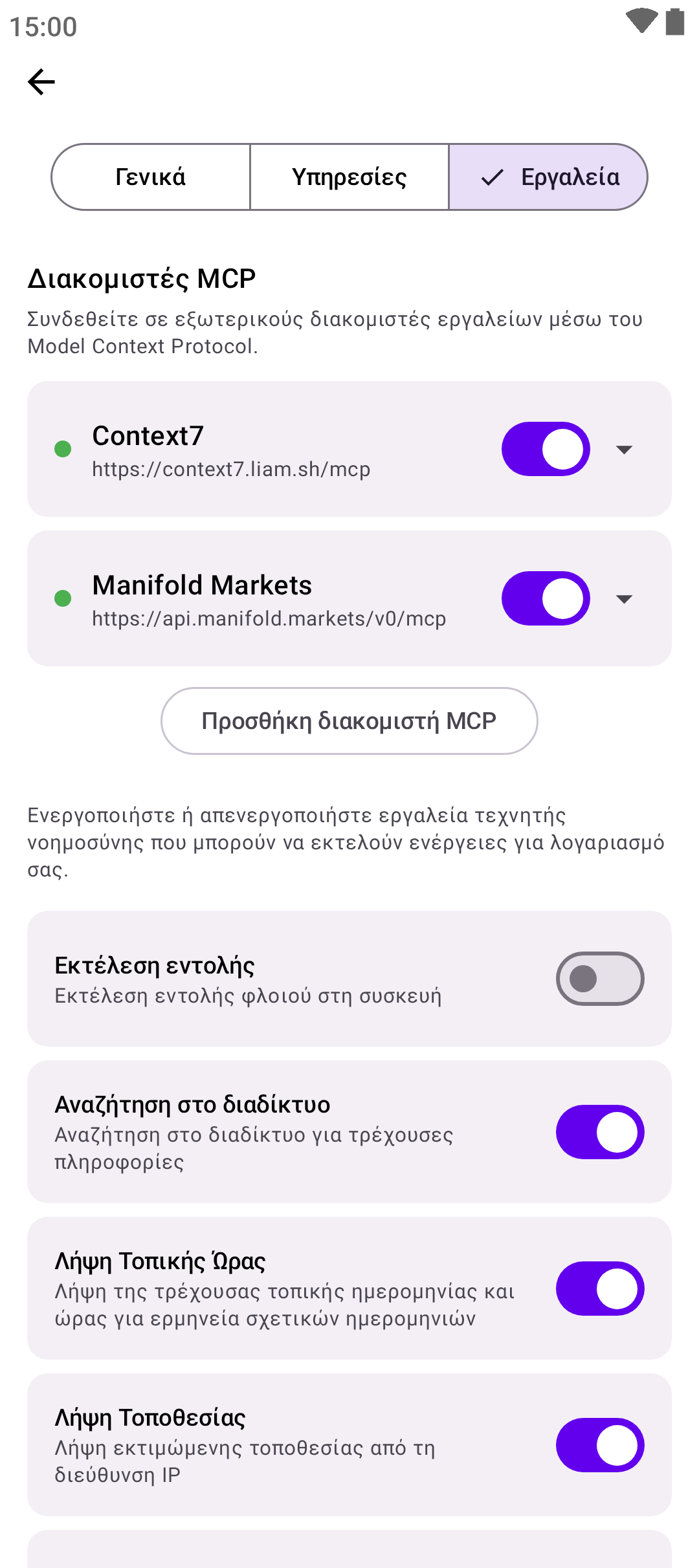Expand the Manifold Markets details arrow
This screenshot has width=699, height=1568.
[x=624, y=599]
